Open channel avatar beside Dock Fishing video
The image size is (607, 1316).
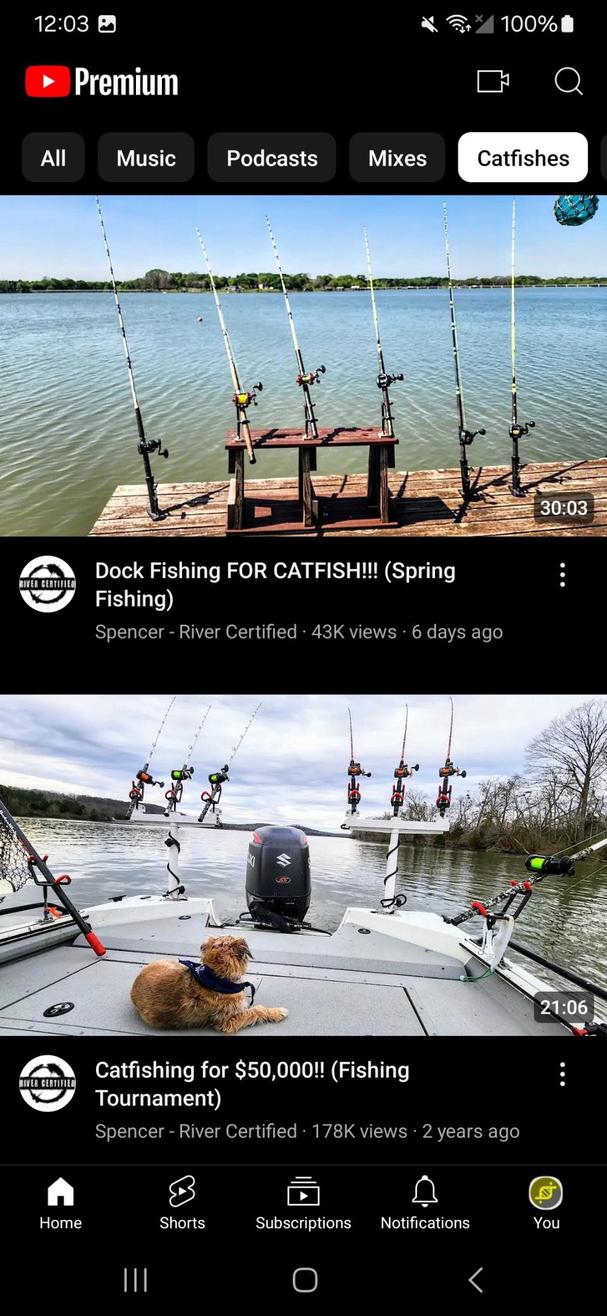(47, 584)
